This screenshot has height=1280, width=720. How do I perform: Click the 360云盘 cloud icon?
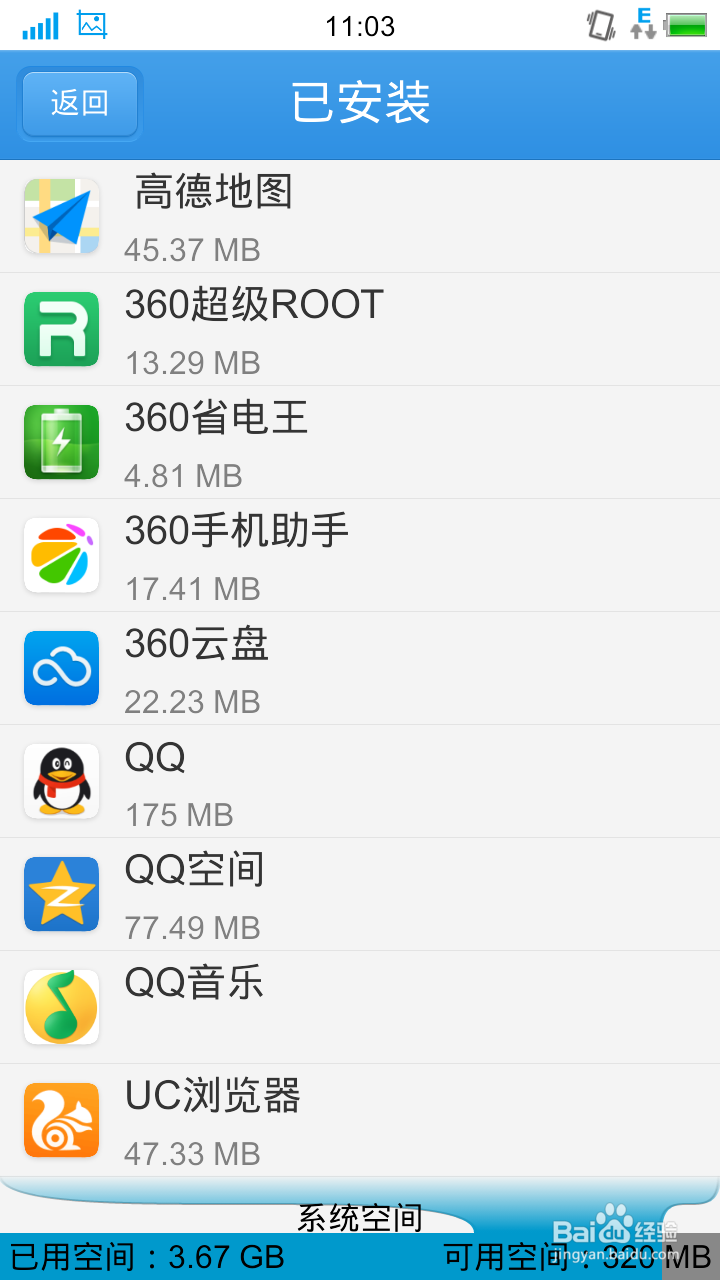pos(61,667)
